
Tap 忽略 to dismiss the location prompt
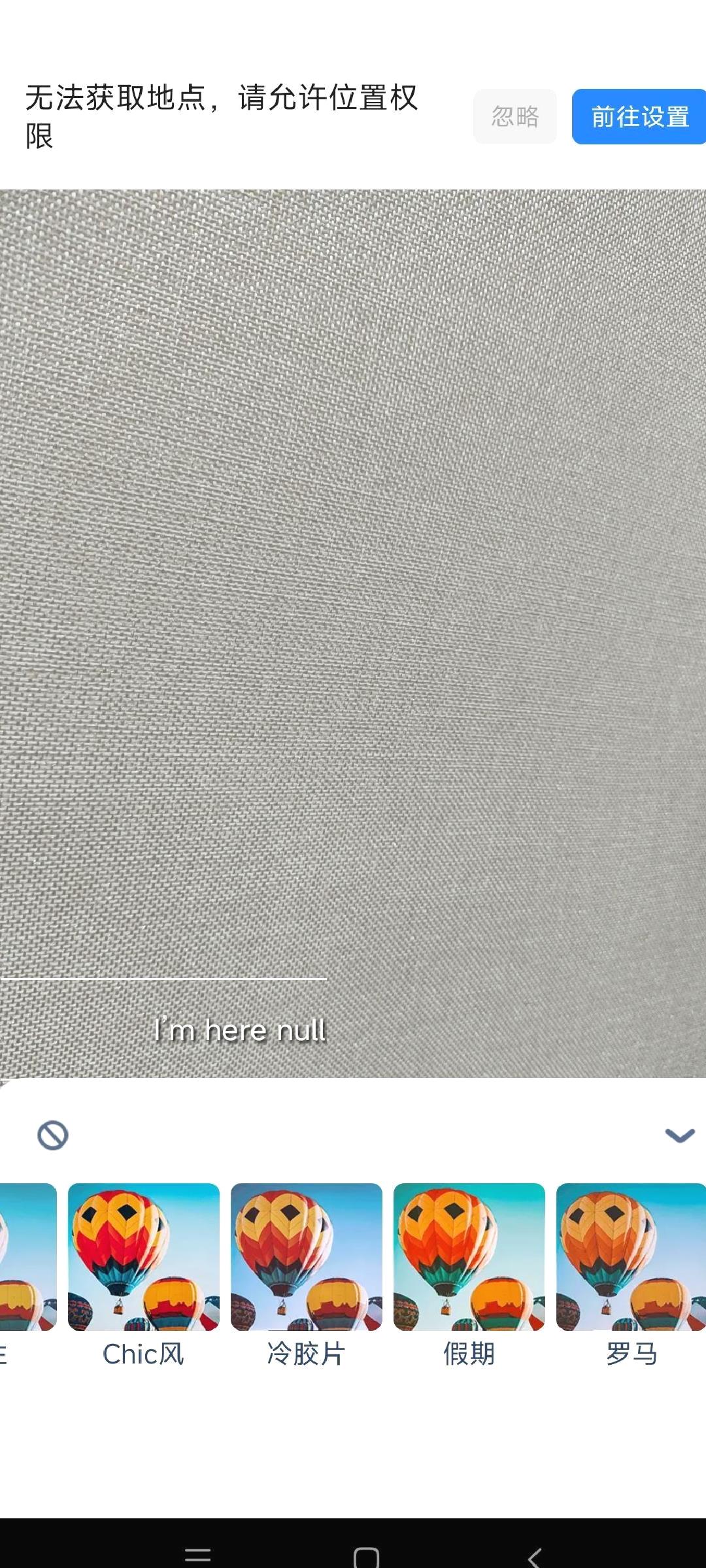point(514,117)
